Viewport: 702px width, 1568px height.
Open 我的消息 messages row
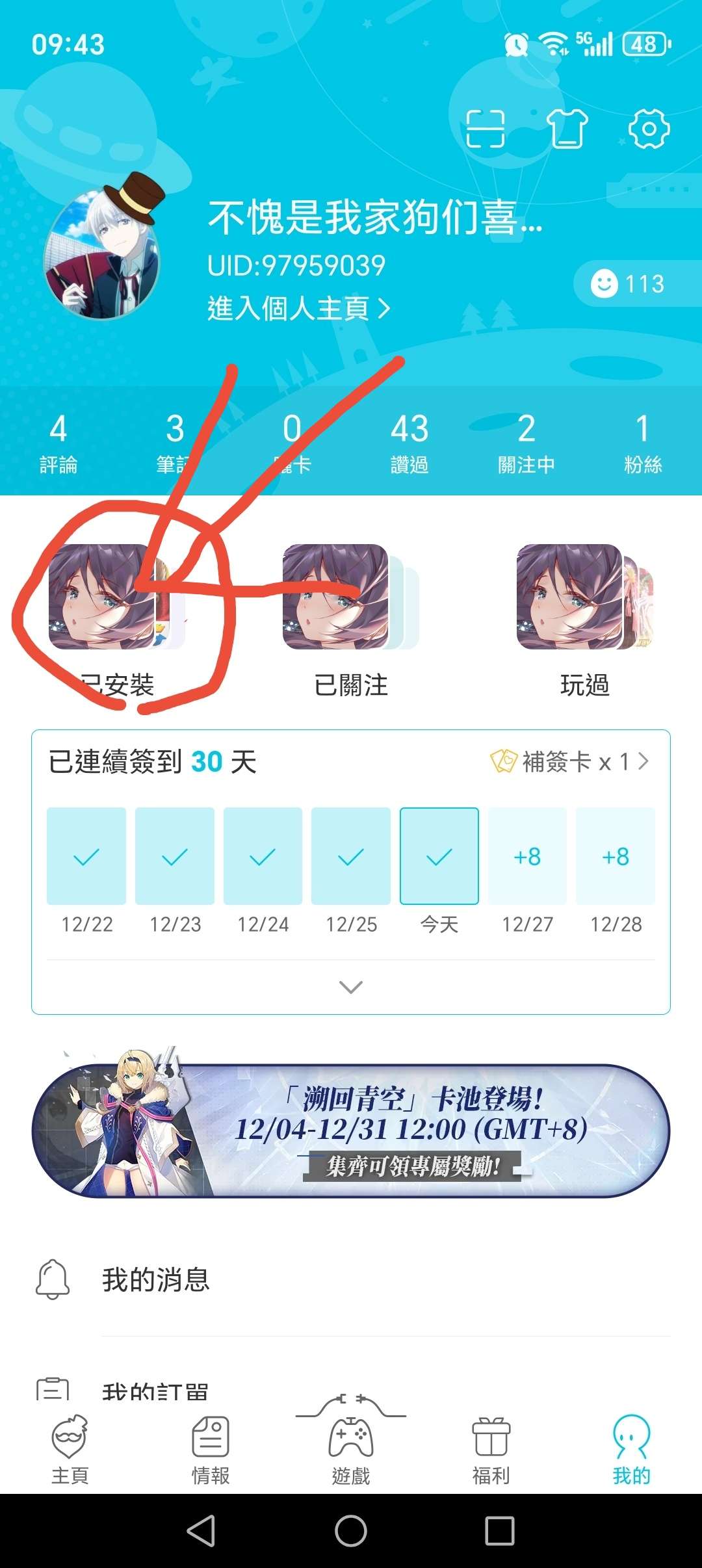[x=351, y=1279]
